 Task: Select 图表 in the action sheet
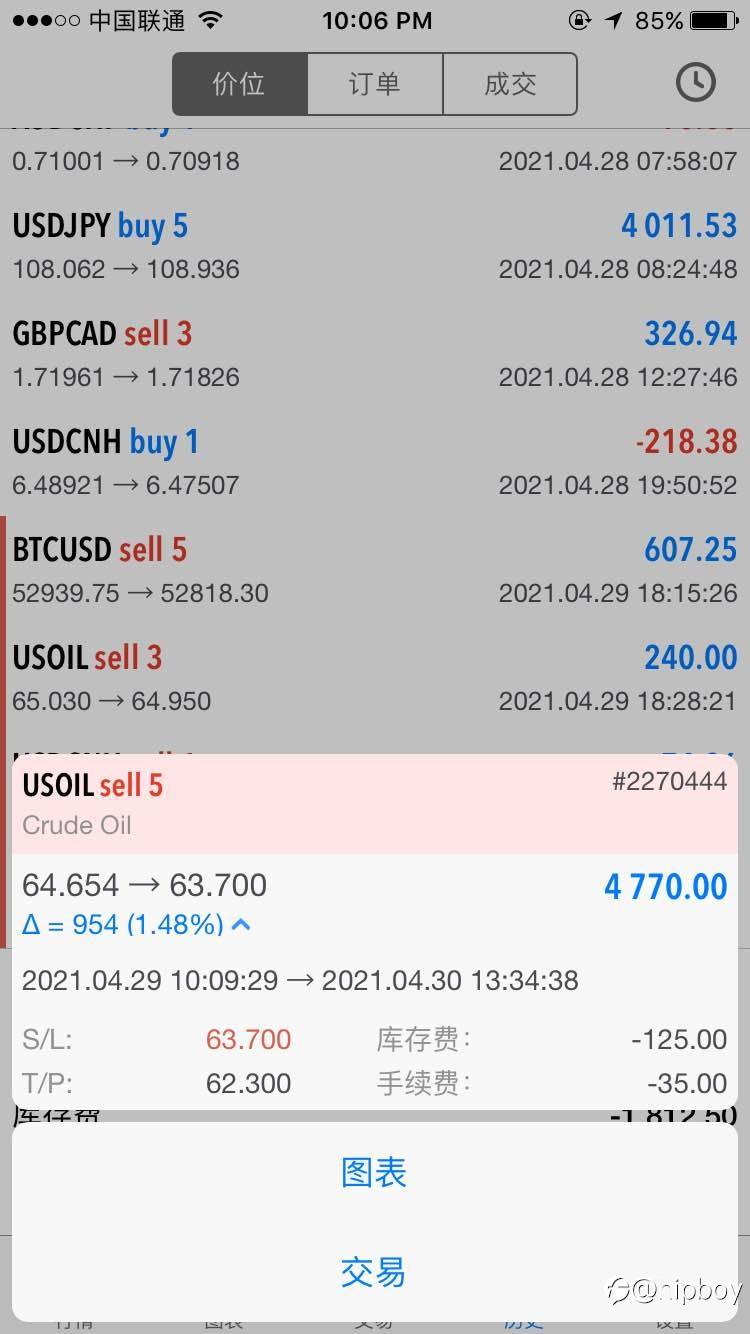374,1172
